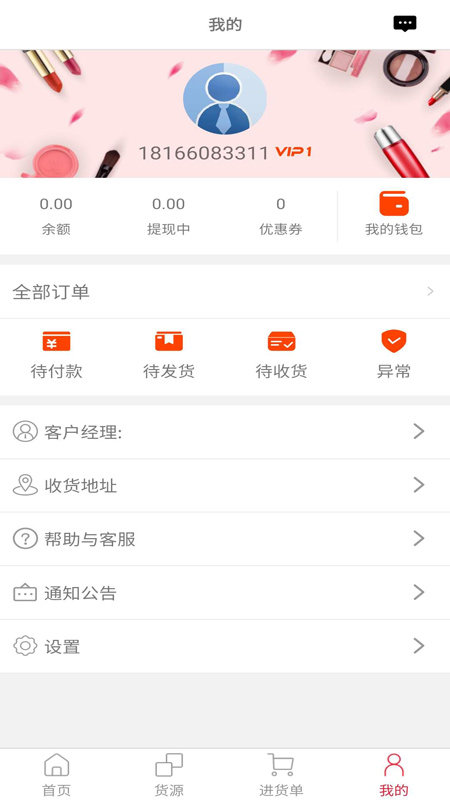Open the 客户经理 row

(225, 432)
